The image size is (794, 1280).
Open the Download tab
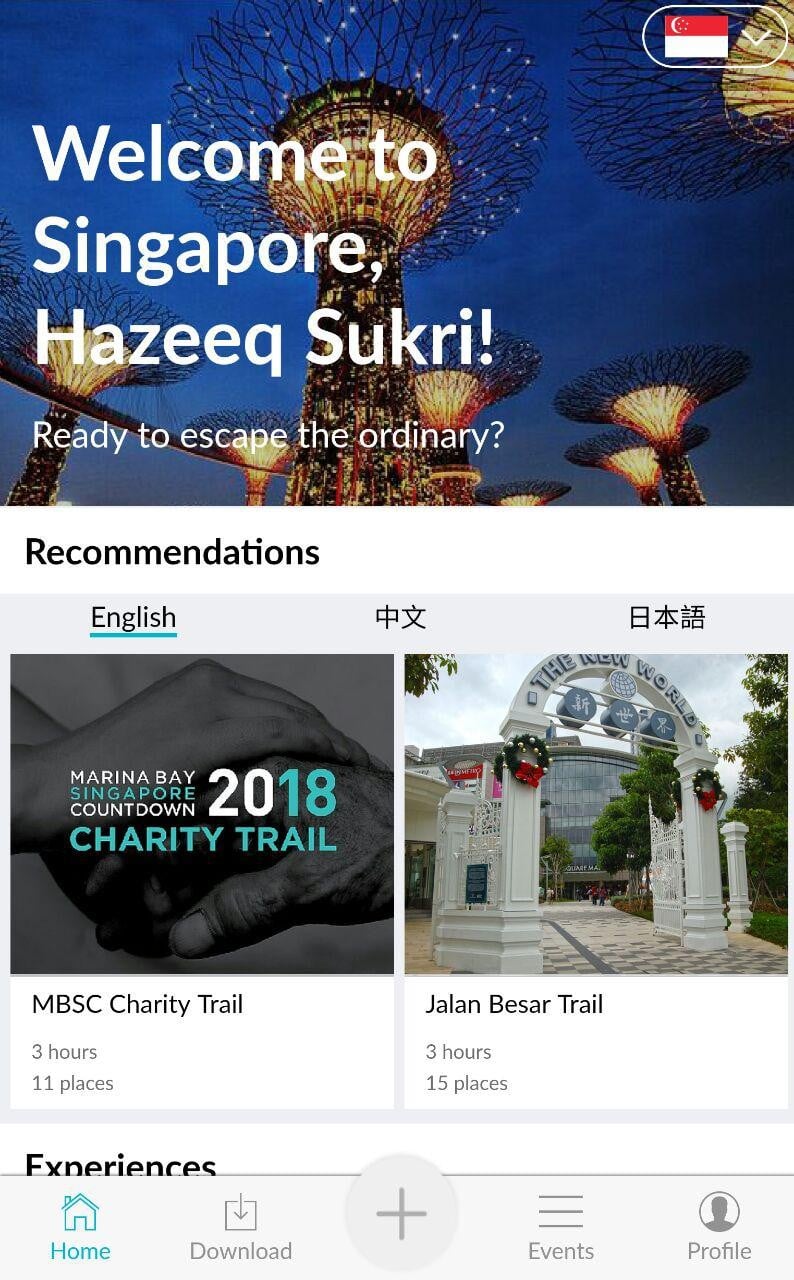coord(240,1227)
